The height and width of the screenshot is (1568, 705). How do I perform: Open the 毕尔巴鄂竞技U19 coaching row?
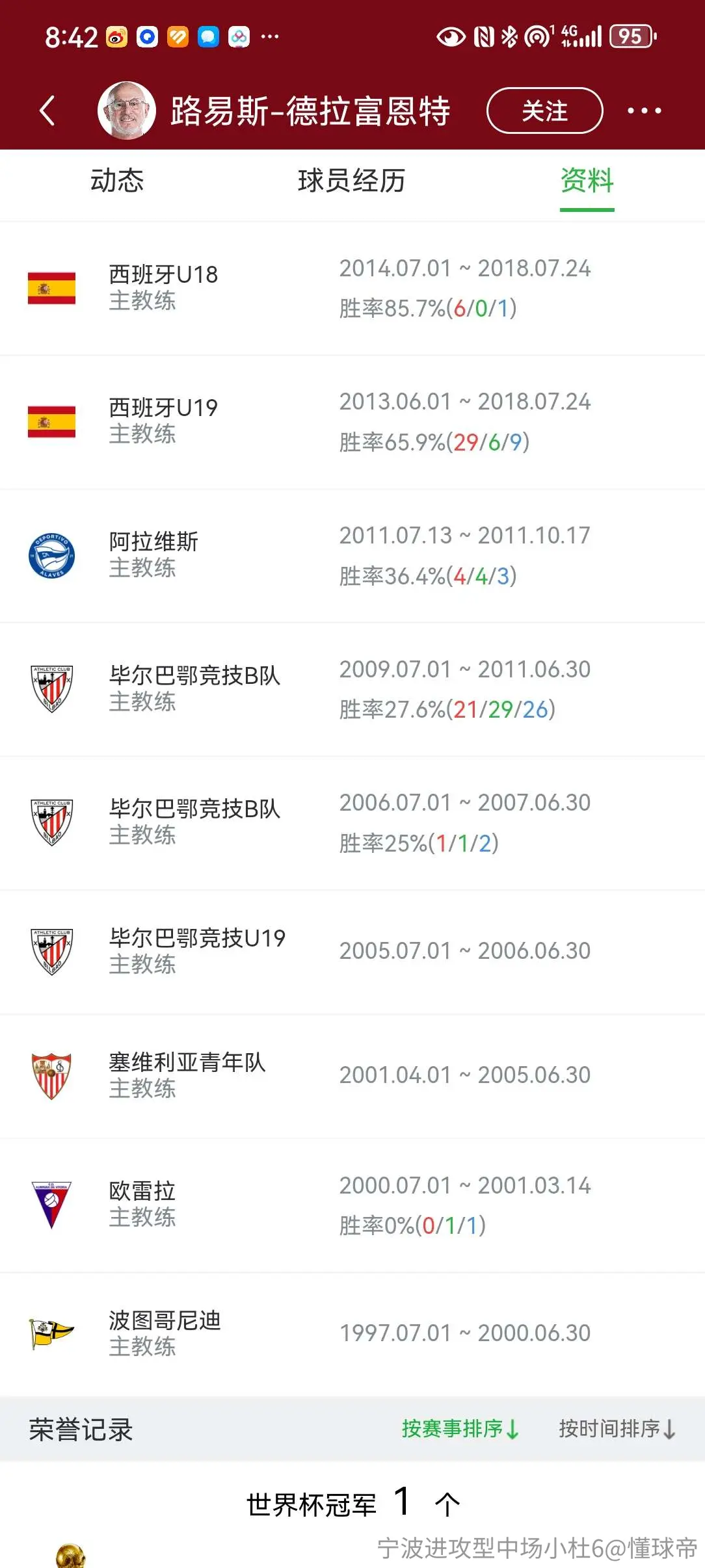coord(352,952)
